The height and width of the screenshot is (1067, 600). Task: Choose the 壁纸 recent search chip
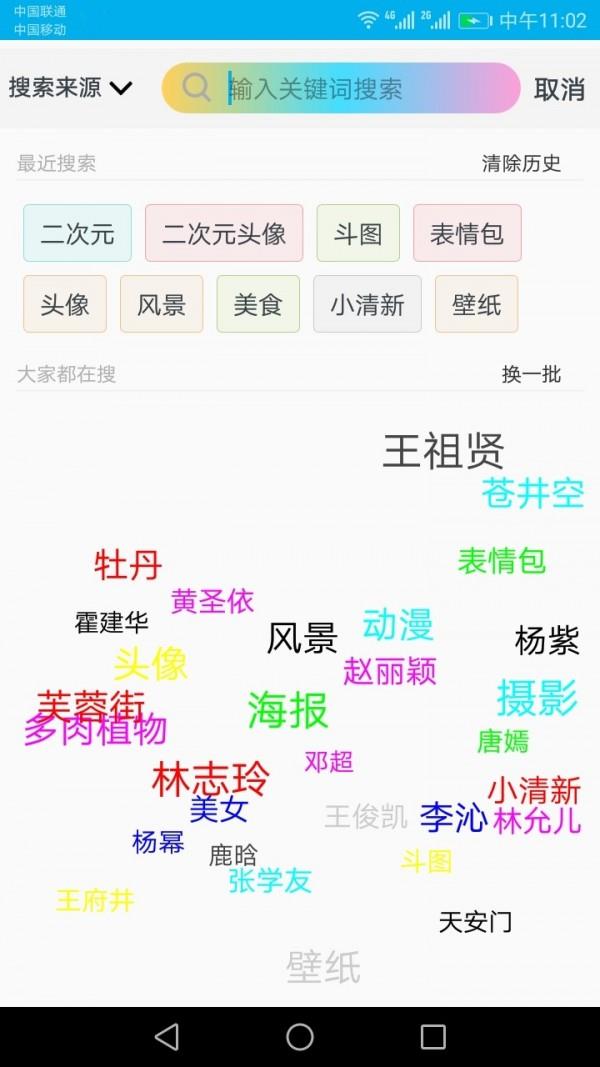[x=477, y=305]
